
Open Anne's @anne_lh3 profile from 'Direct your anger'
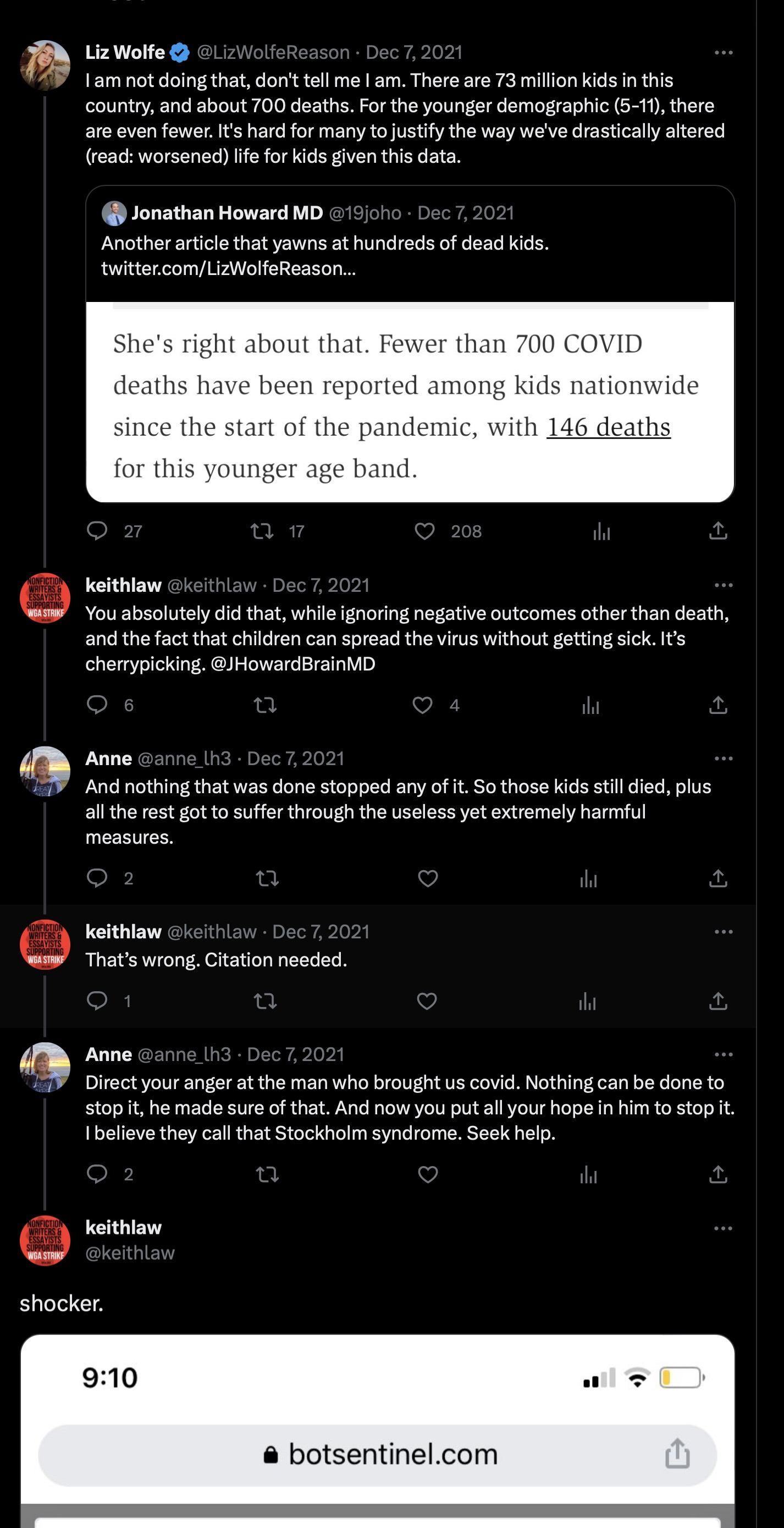point(184,1054)
